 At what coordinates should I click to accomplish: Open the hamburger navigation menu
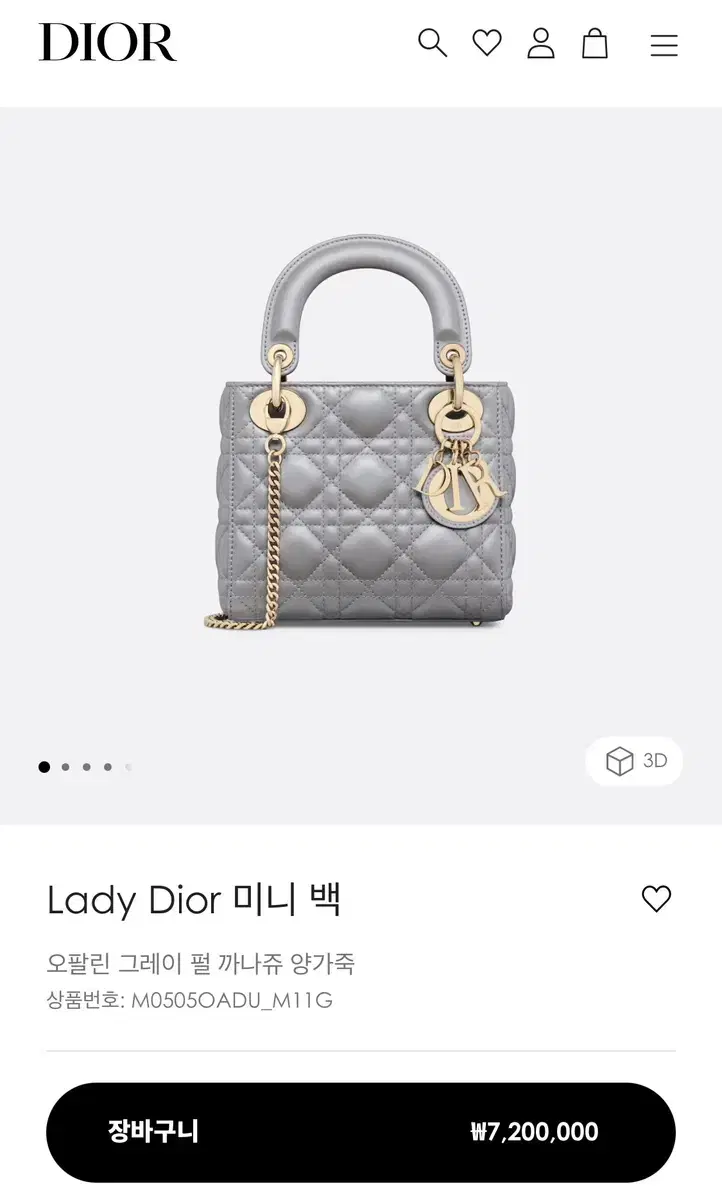664,45
